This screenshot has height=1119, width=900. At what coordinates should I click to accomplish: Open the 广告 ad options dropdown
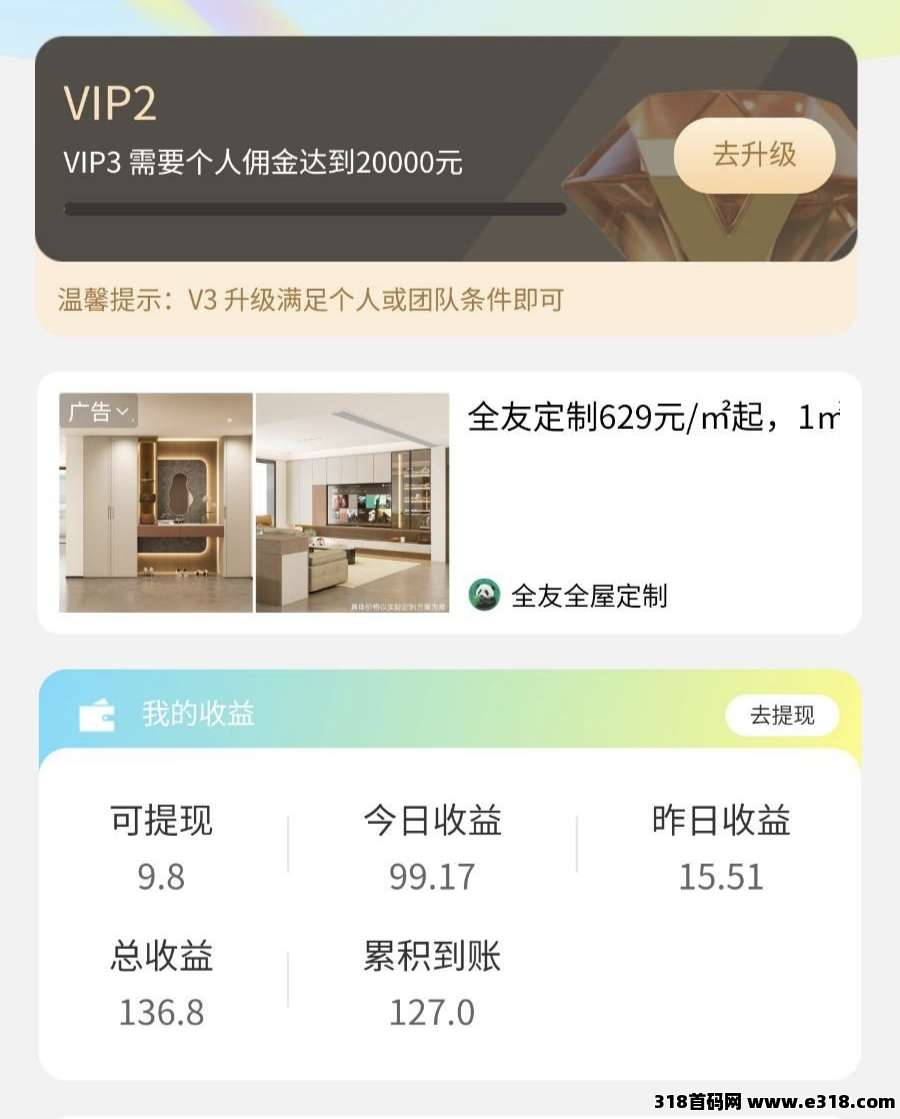click(x=98, y=411)
